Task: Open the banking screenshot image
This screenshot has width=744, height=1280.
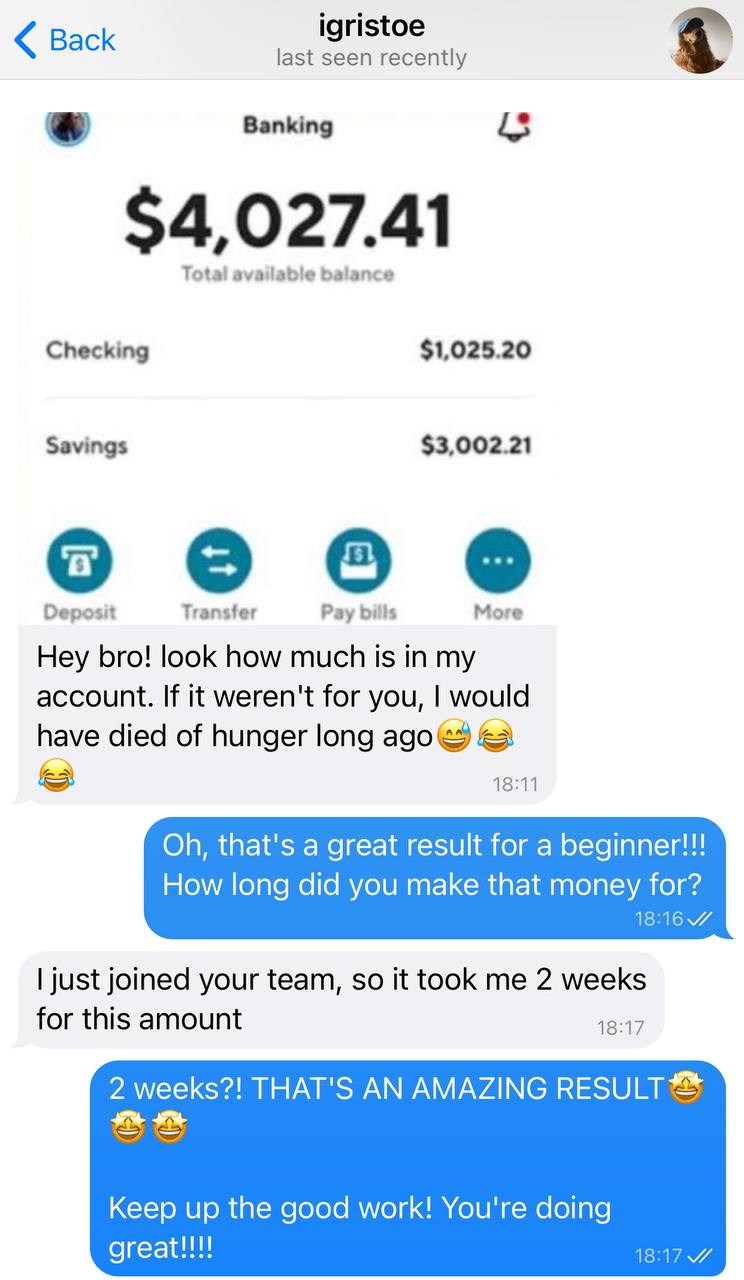Action: [x=288, y=360]
